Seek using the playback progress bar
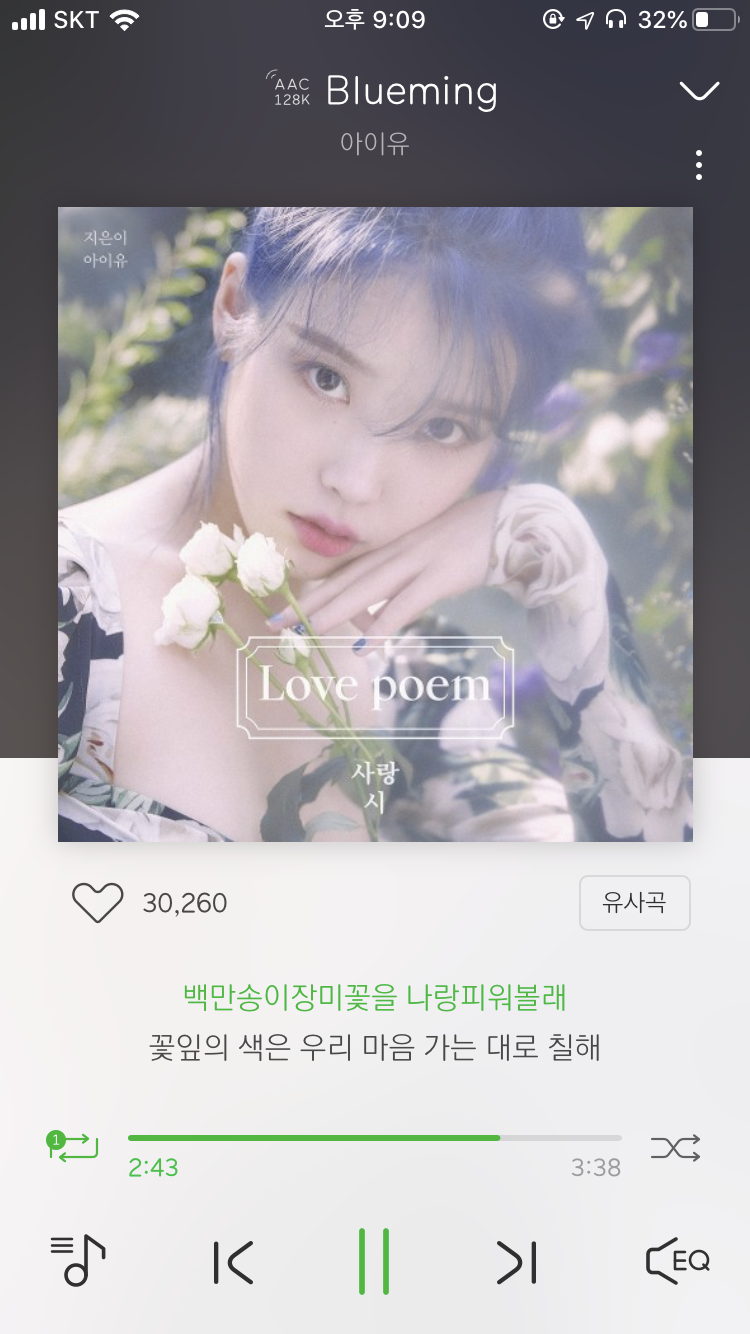750x1334 pixels. [x=375, y=1137]
